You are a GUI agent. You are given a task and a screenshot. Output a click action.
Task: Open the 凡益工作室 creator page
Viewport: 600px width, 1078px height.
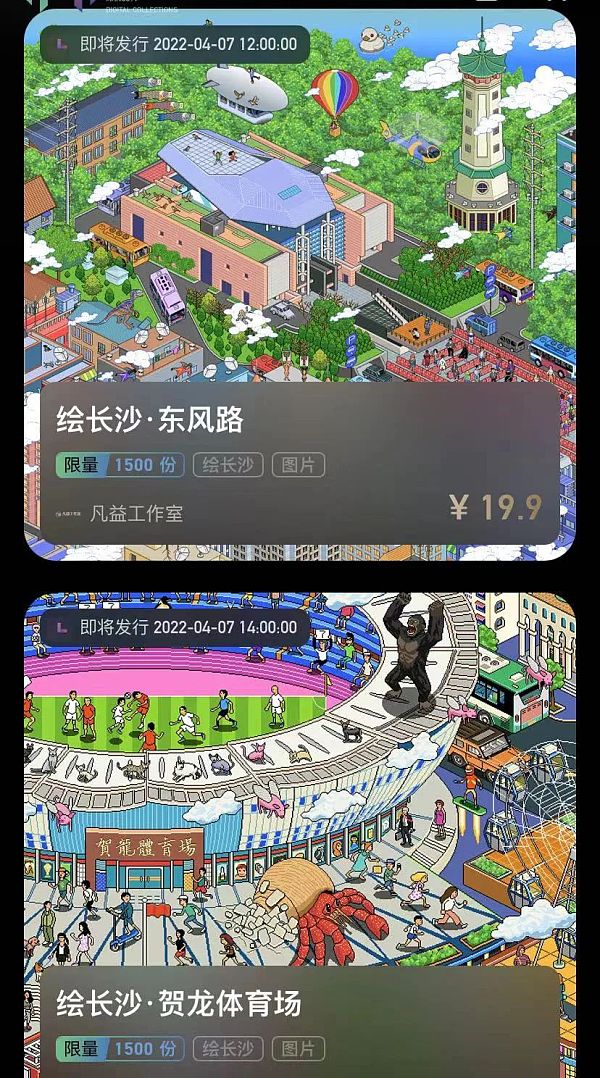pos(135,514)
